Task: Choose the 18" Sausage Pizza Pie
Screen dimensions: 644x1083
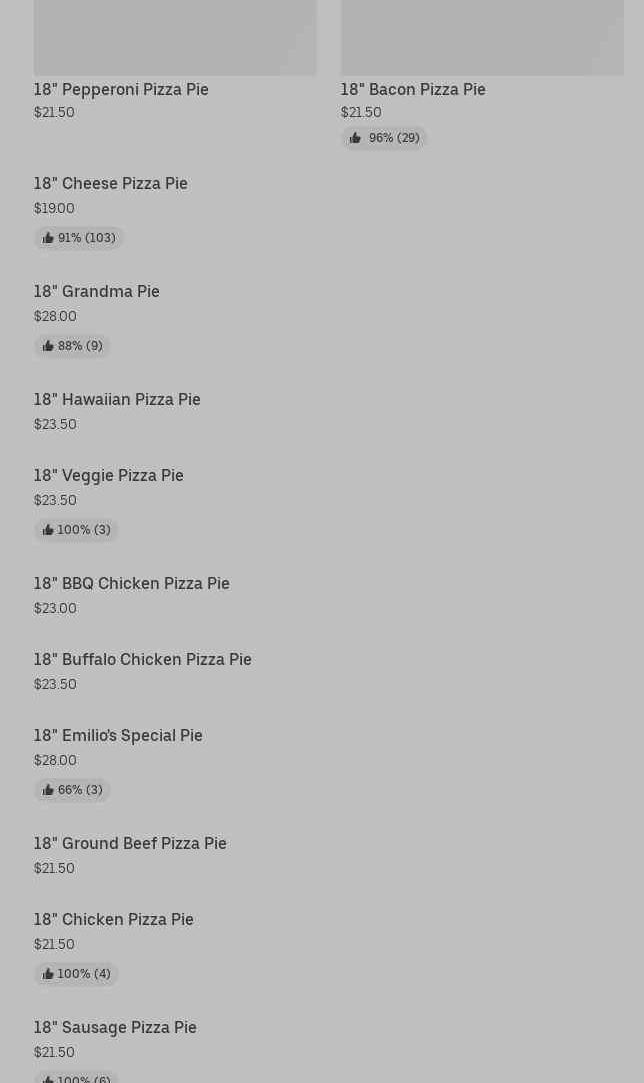Action: click(x=115, y=1027)
